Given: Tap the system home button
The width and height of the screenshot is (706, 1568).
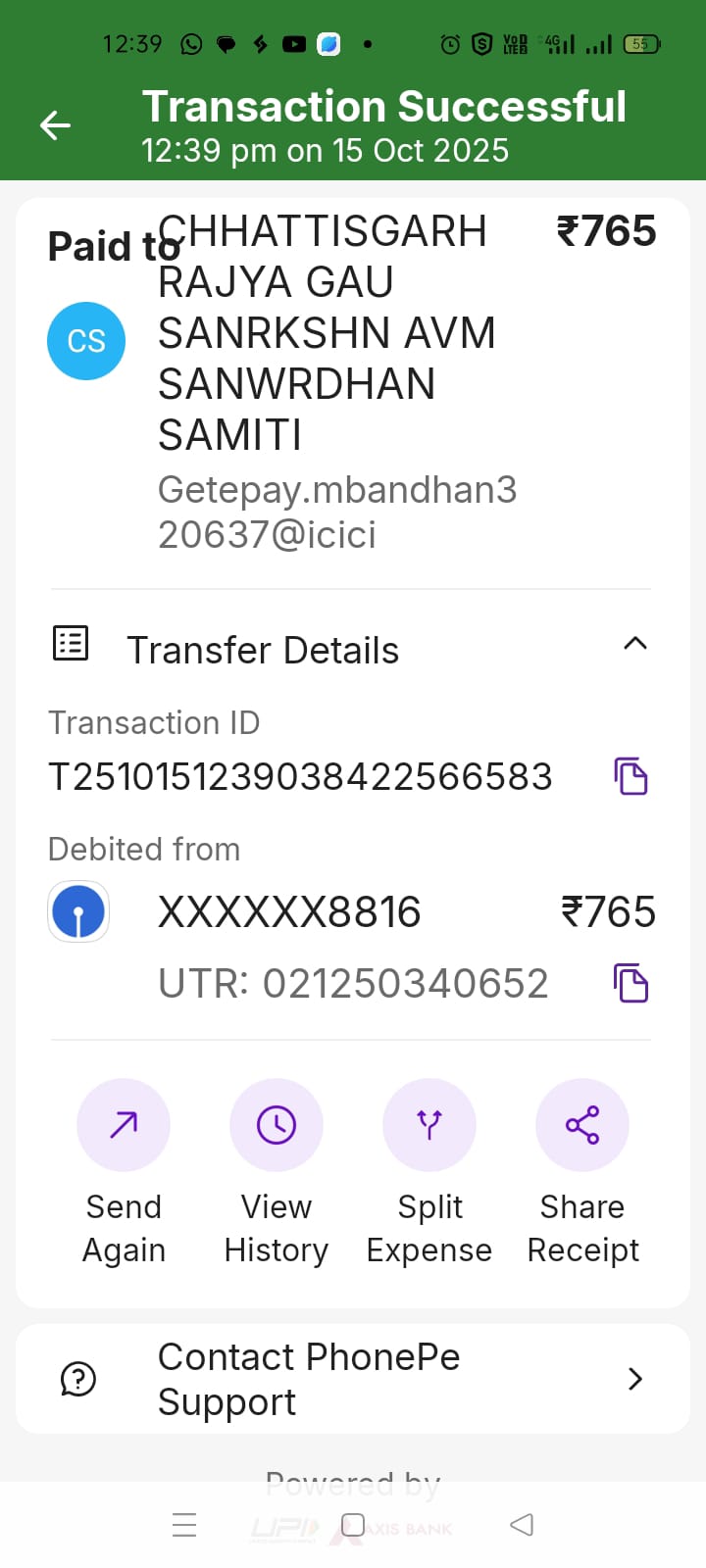Looking at the screenshot, I should (x=353, y=1525).
